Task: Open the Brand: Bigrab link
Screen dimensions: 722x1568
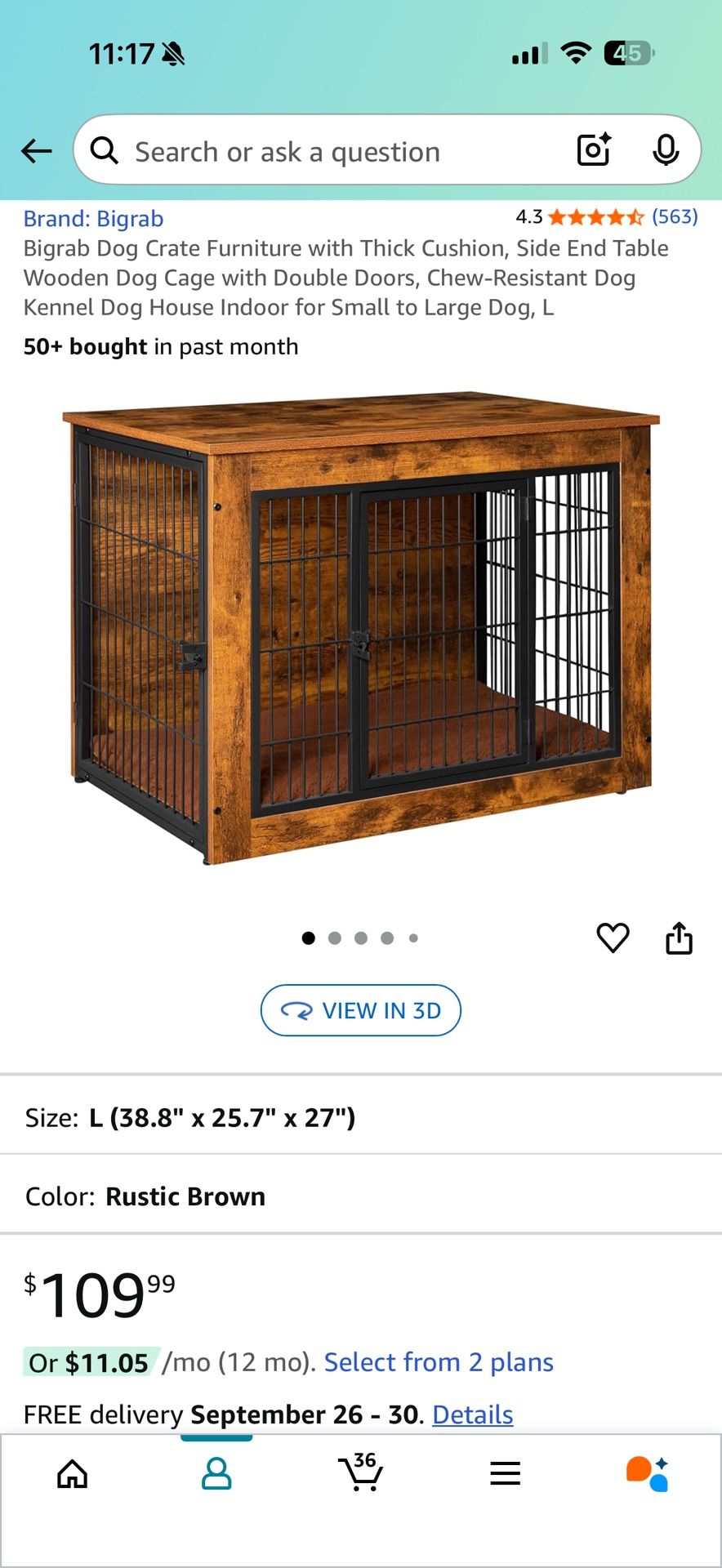Action: [94, 219]
